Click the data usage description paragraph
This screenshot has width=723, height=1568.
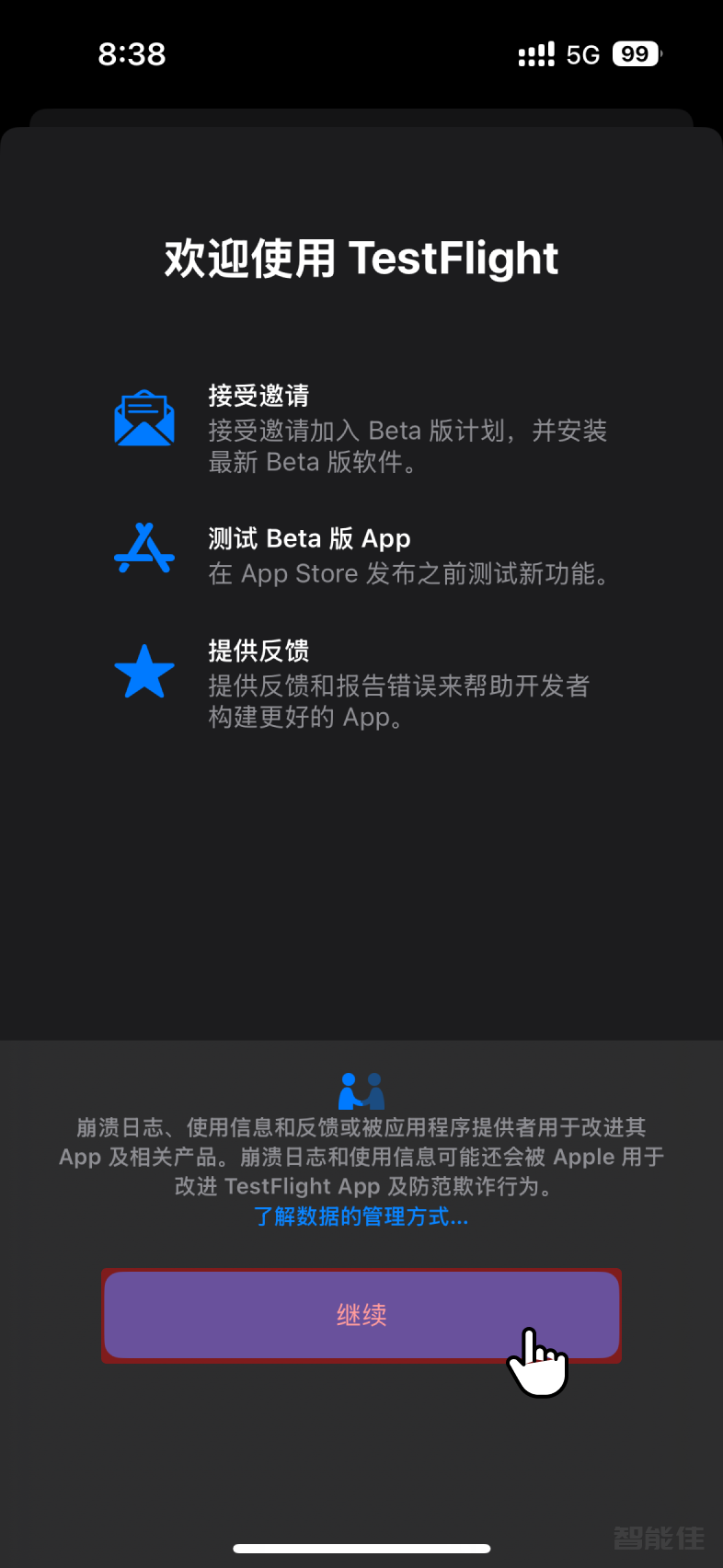tap(361, 1157)
